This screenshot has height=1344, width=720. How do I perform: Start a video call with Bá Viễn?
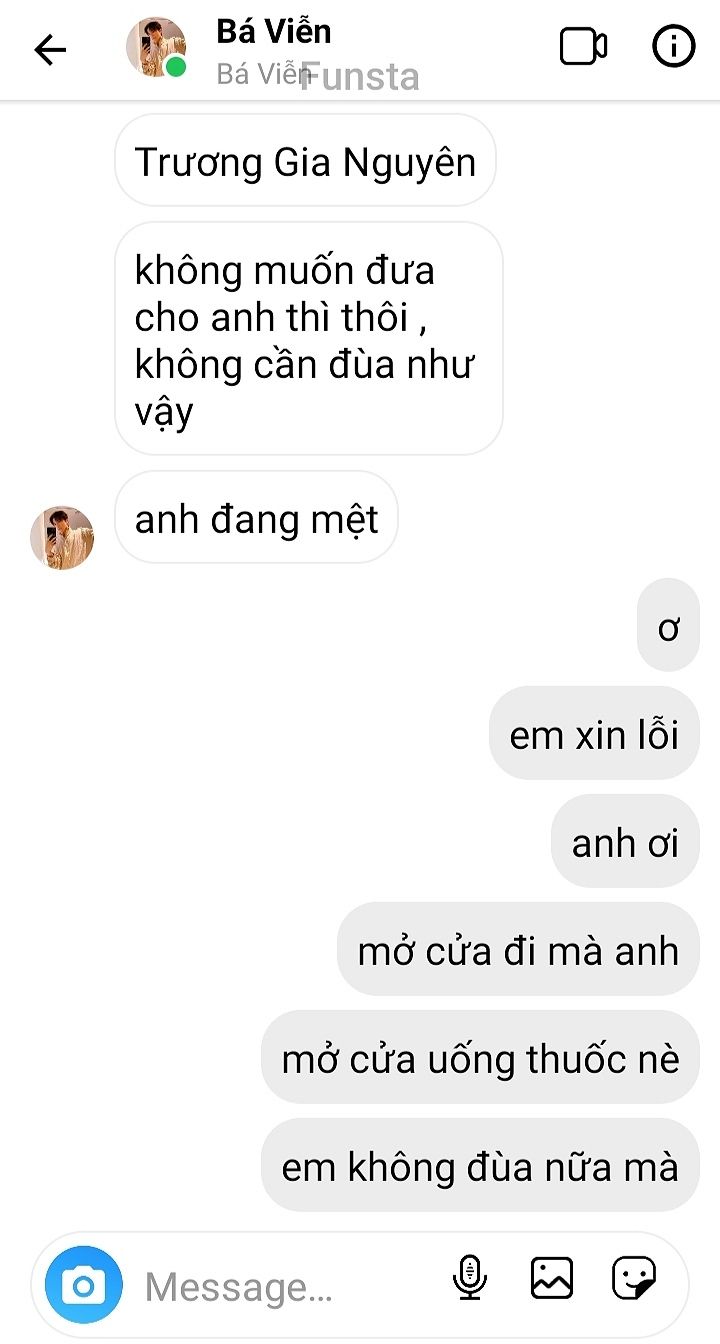(583, 47)
